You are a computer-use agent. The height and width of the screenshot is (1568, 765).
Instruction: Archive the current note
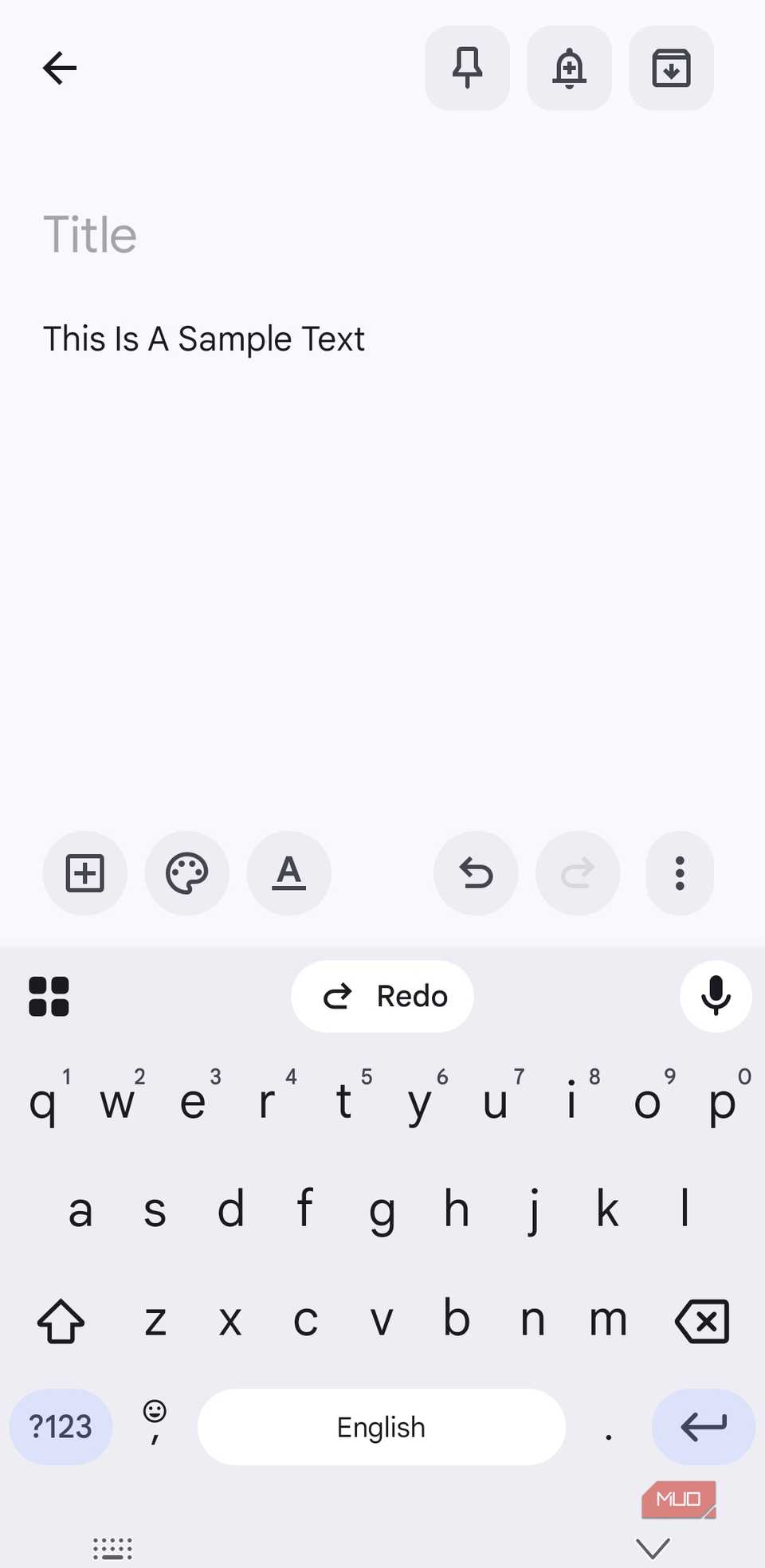point(671,69)
